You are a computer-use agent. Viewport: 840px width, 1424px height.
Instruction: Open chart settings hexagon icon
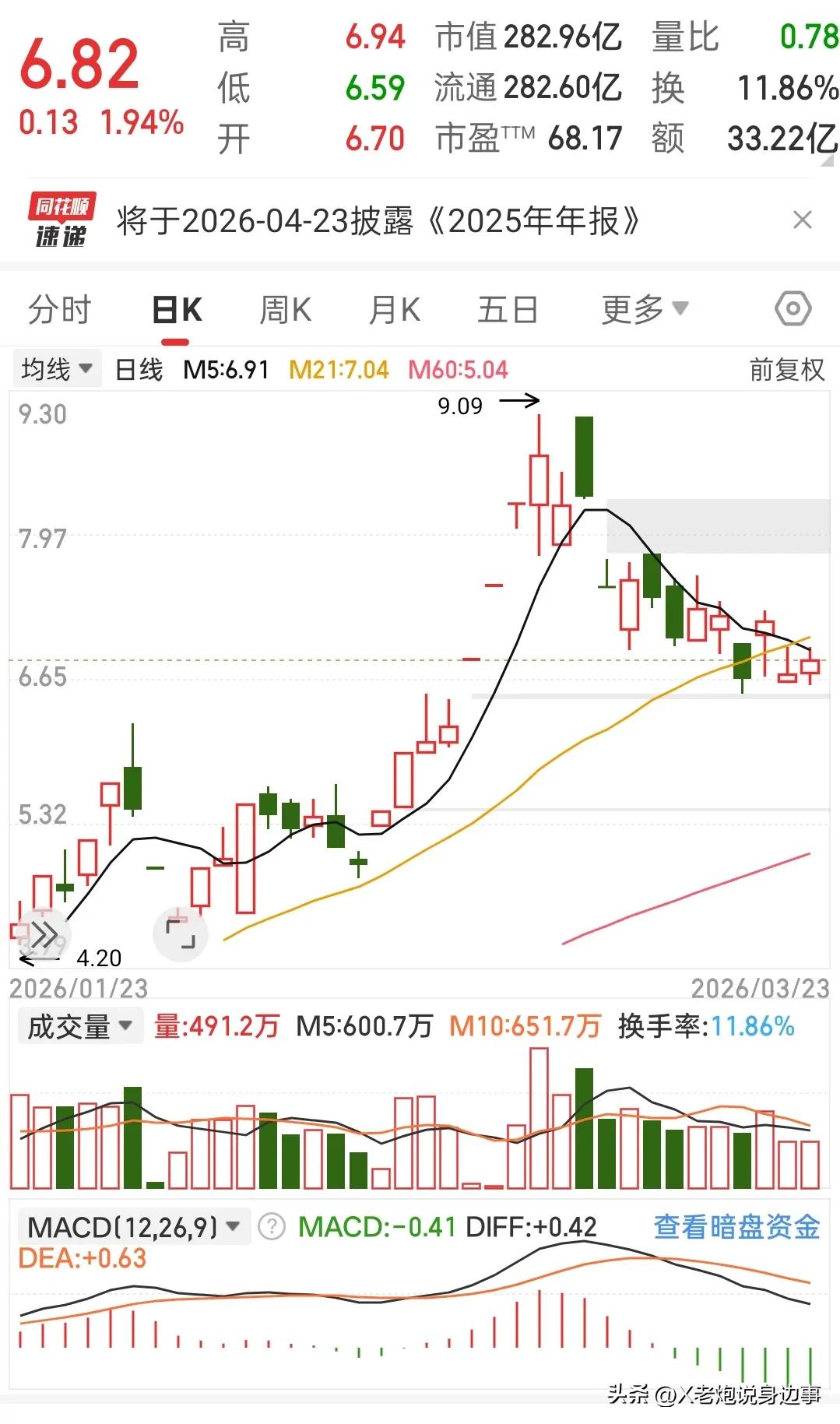pyautogui.click(x=793, y=309)
